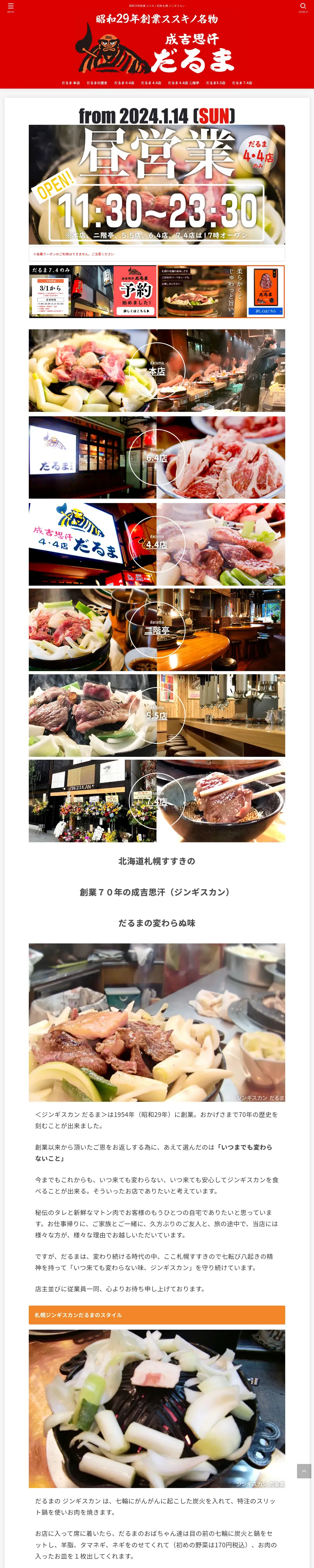
Task: Select だるま 6.4店 in the nav bar
Action: coord(124,83)
